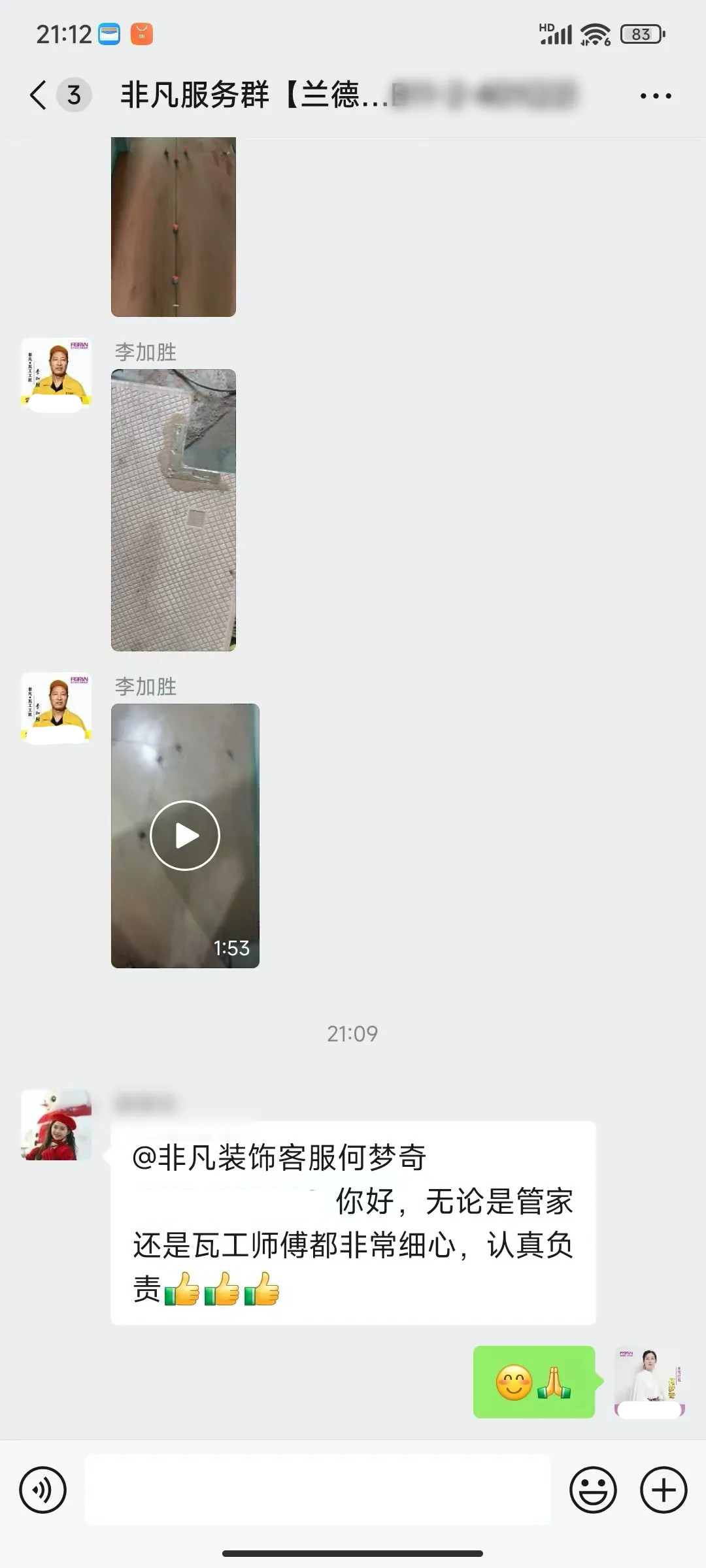Open the wooden floor photo at top
Viewport: 706px width, 1568px height.
173,227
